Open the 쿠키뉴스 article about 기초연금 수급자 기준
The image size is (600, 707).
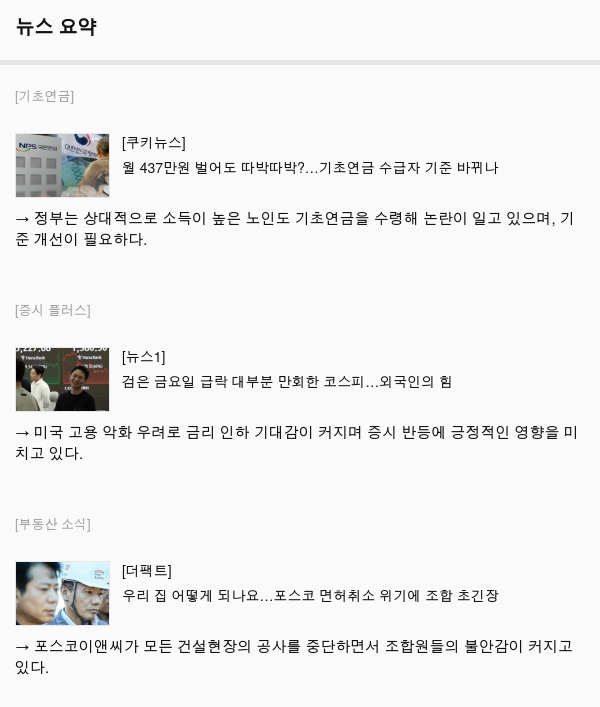point(309,168)
